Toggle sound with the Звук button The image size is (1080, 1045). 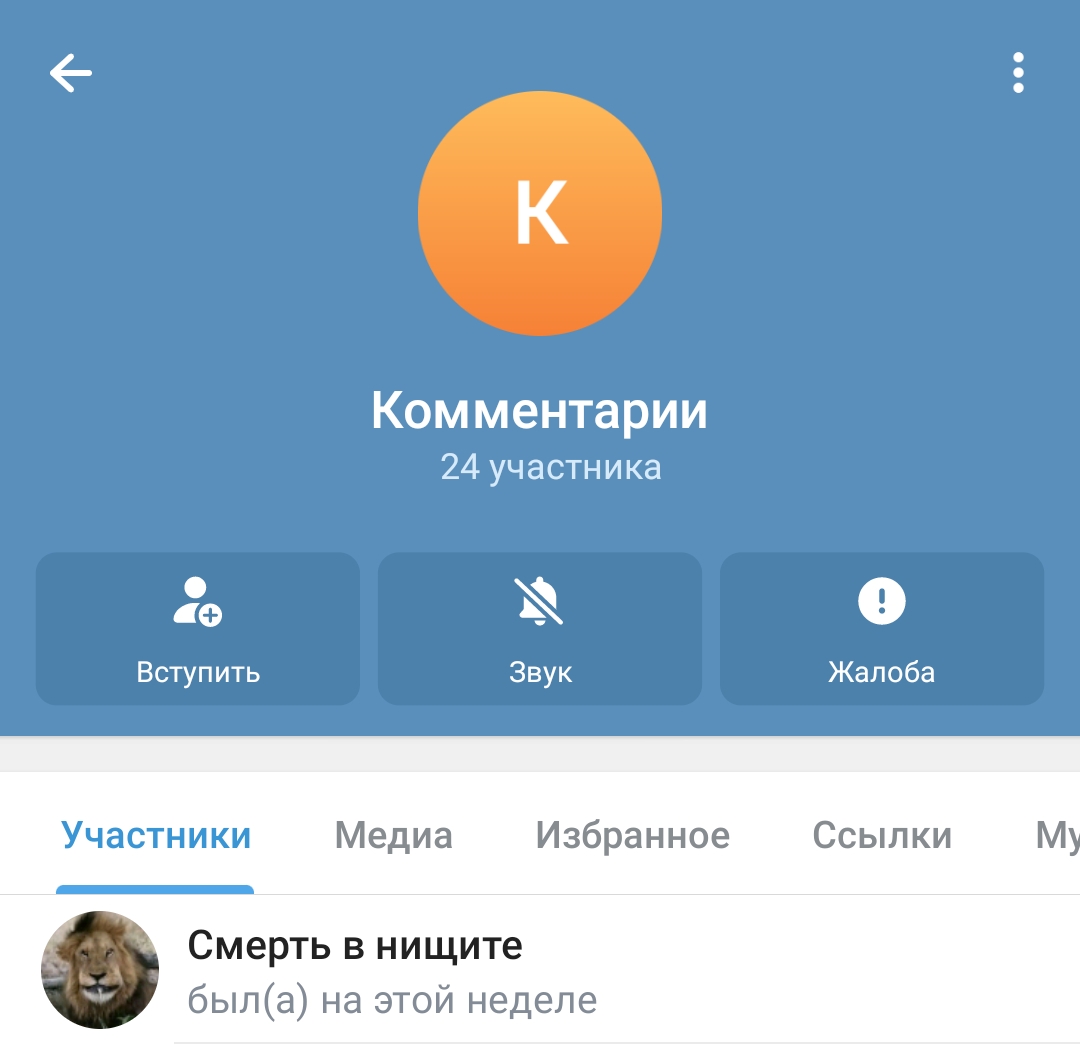click(540, 629)
